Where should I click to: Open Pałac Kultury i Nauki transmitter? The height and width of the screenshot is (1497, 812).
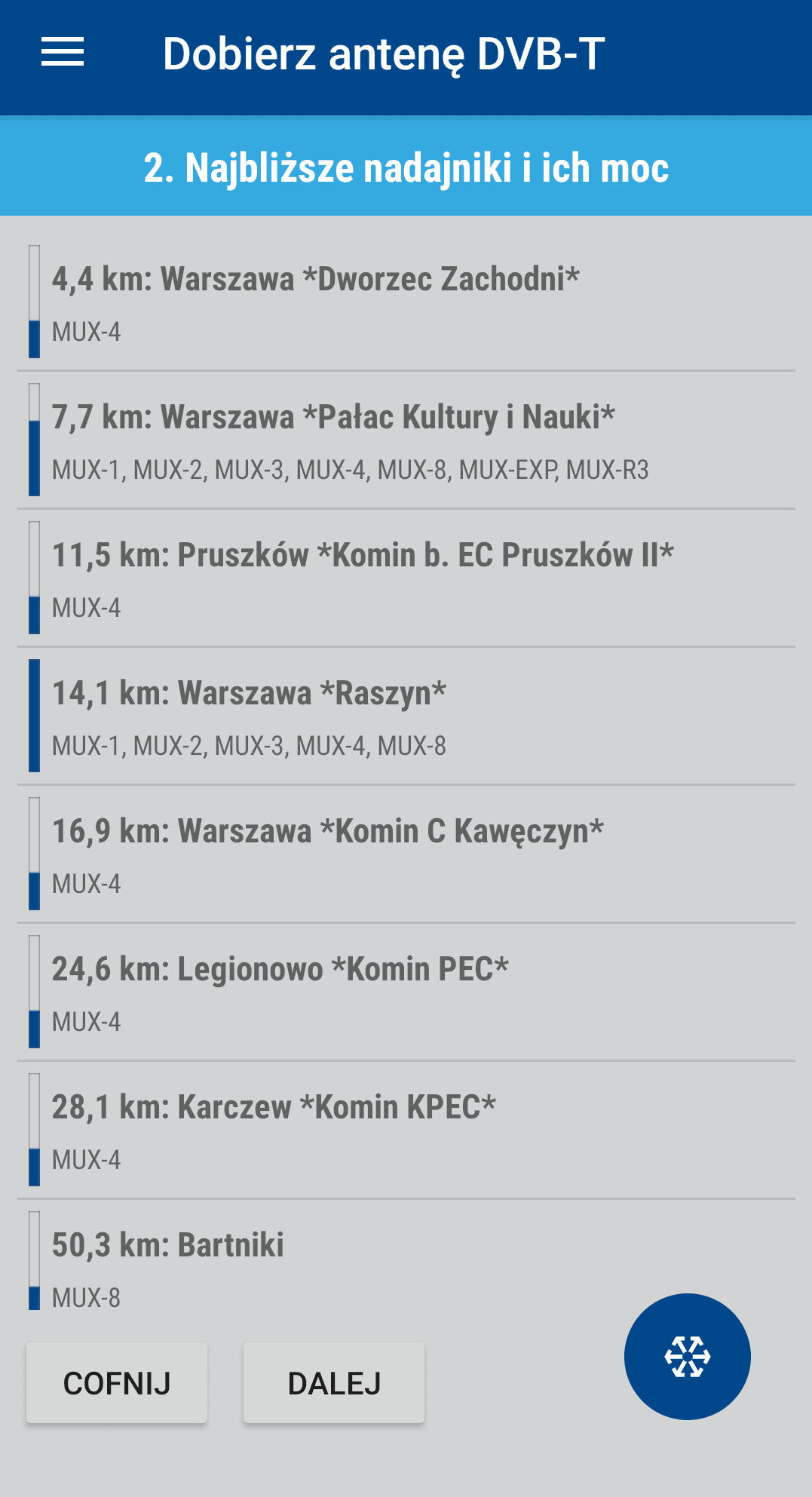point(406,440)
